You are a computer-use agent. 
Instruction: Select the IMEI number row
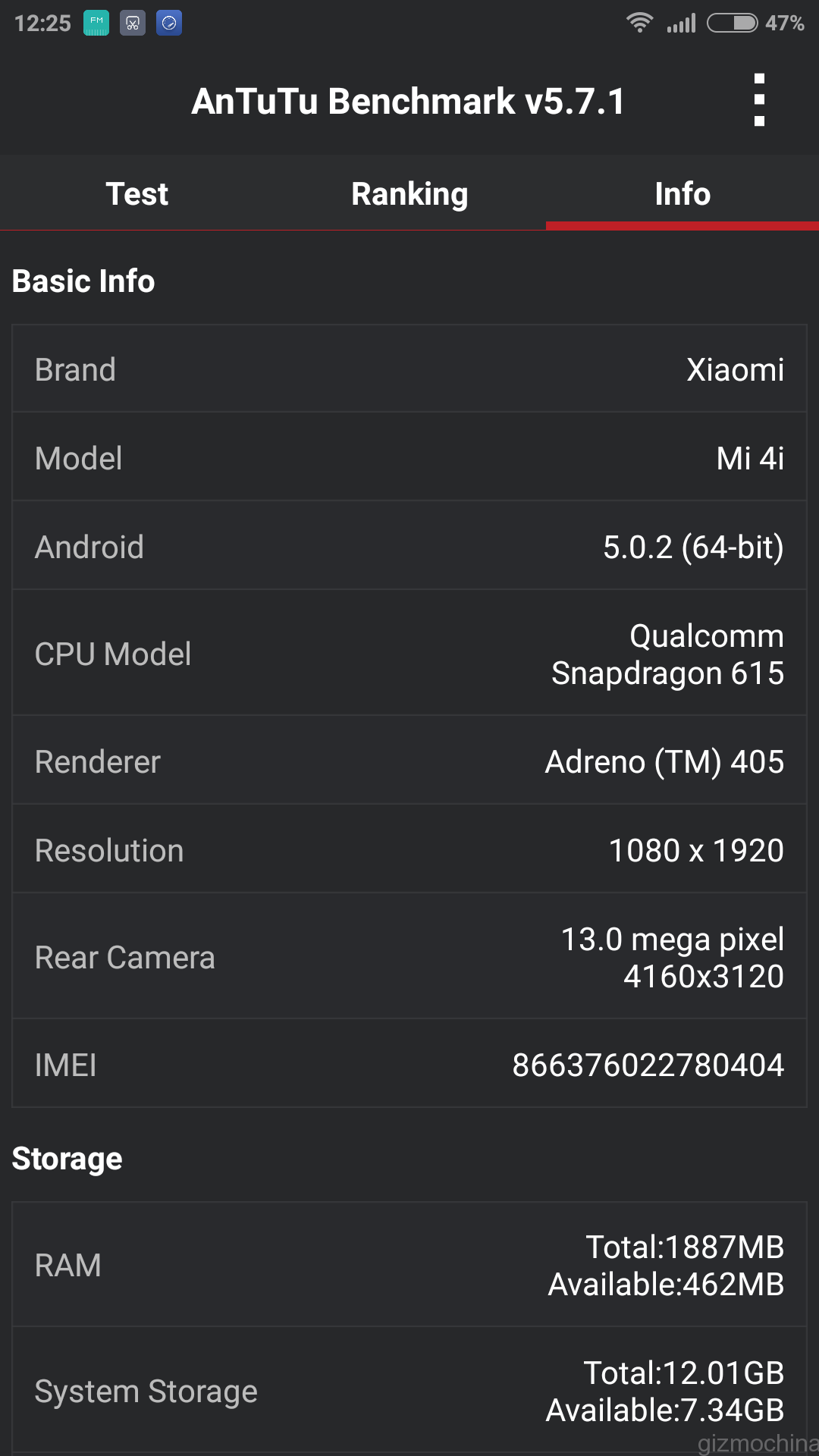tap(409, 1064)
